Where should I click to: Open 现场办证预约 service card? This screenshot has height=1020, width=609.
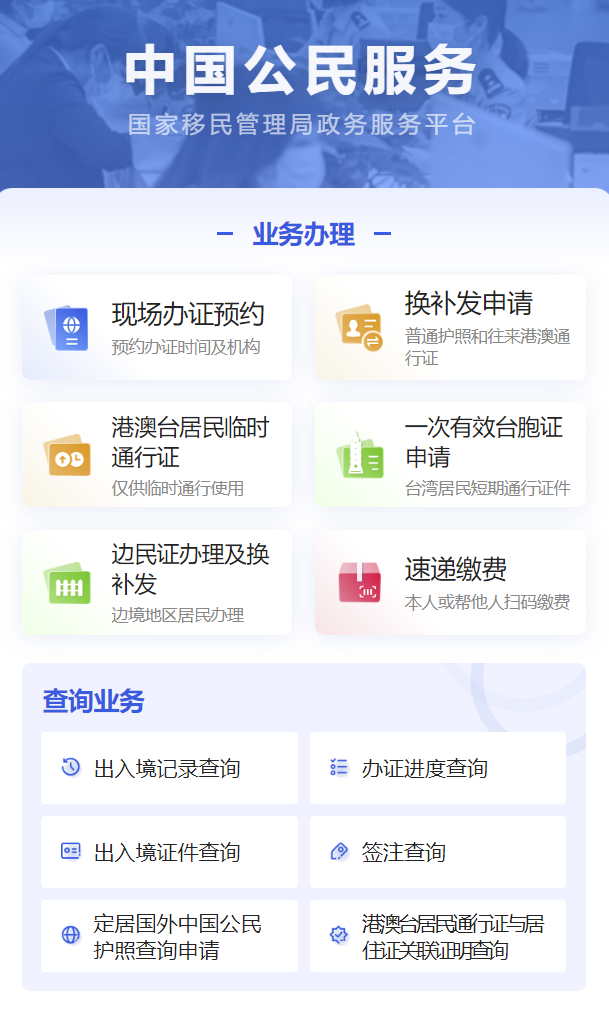(157, 327)
